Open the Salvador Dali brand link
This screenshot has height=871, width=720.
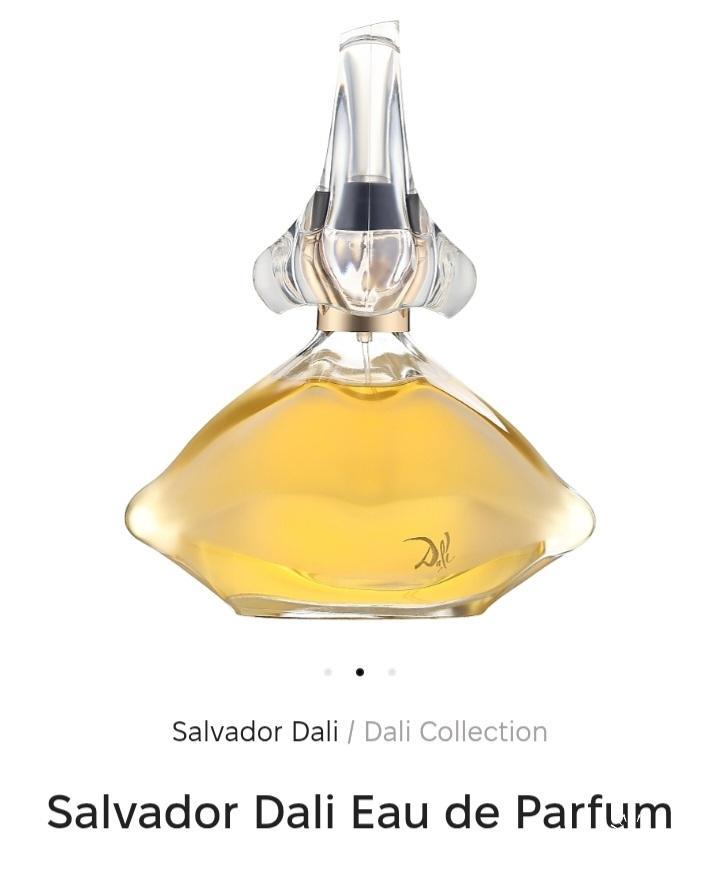(255, 731)
